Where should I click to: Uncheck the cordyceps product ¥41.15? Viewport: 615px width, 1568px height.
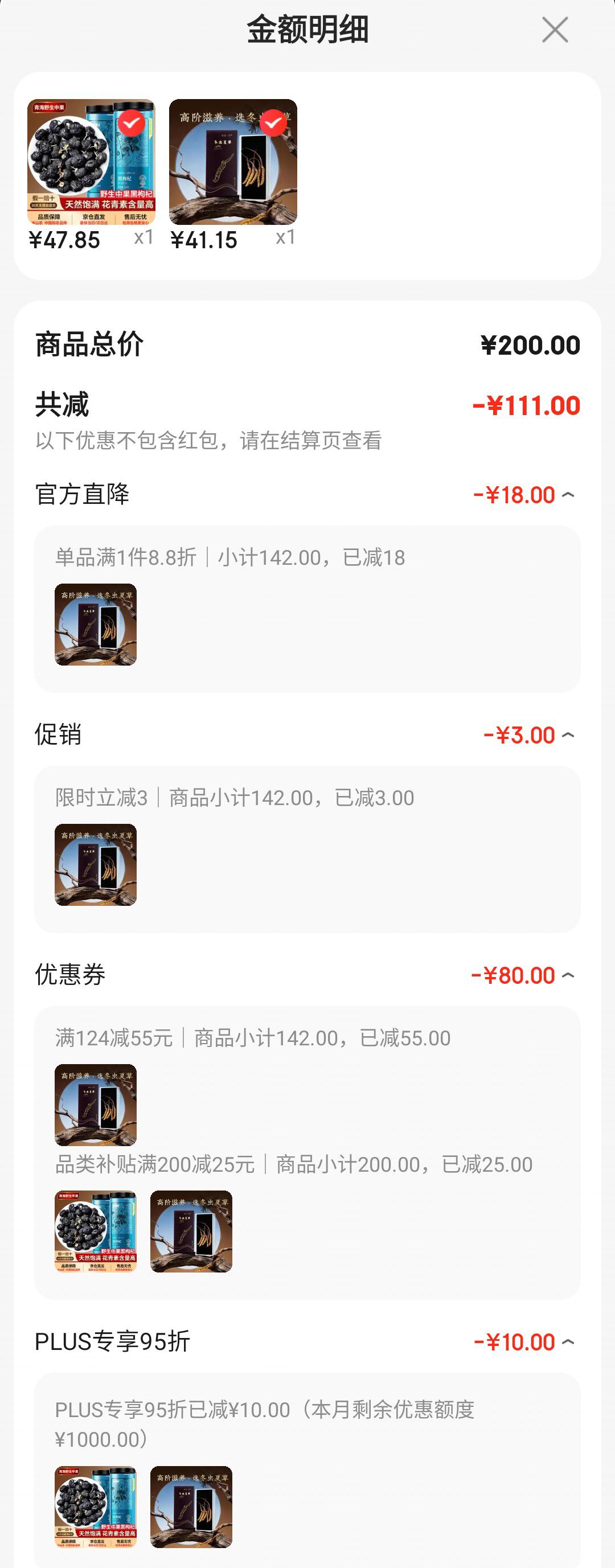[273, 124]
